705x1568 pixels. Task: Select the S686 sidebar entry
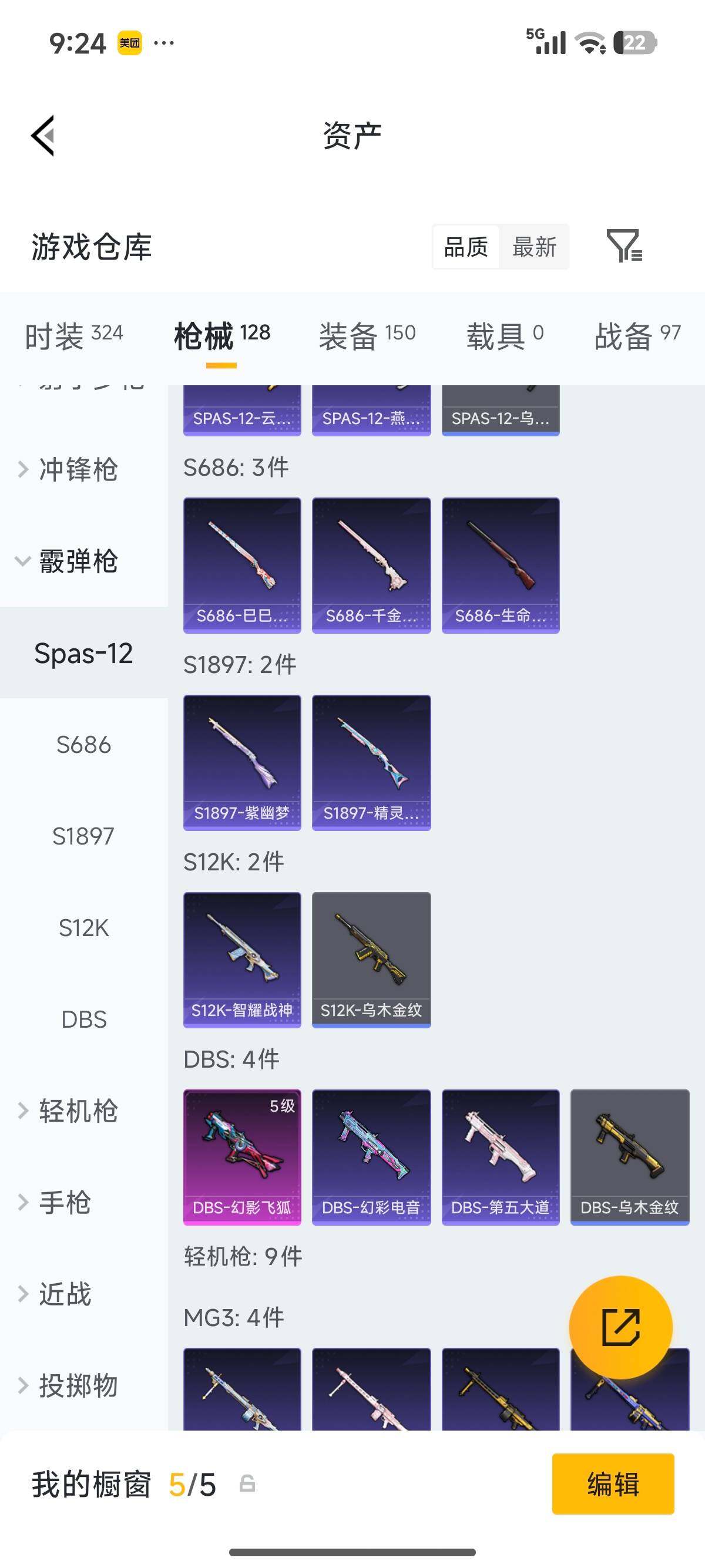83,745
